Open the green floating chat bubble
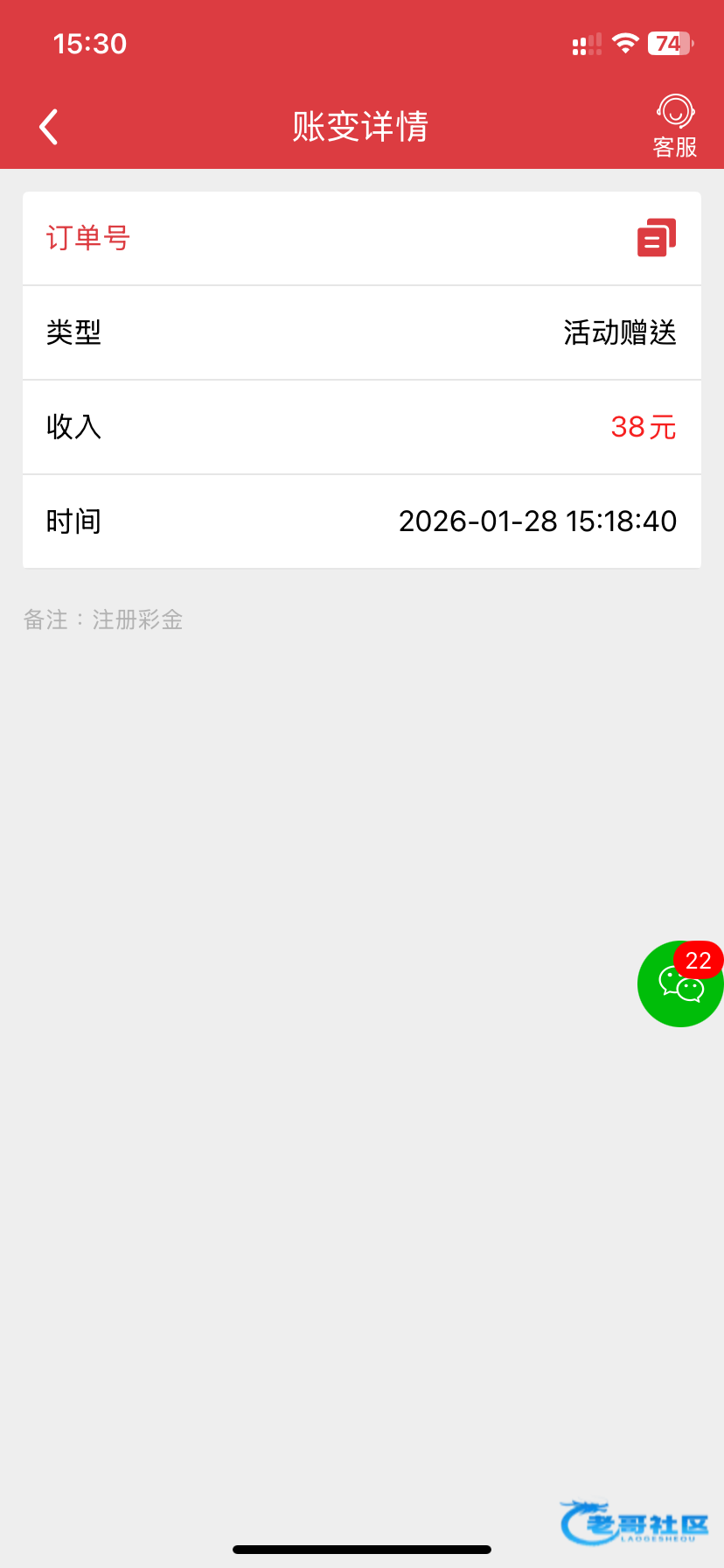The image size is (724, 1568). pyautogui.click(x=680, y=985)
